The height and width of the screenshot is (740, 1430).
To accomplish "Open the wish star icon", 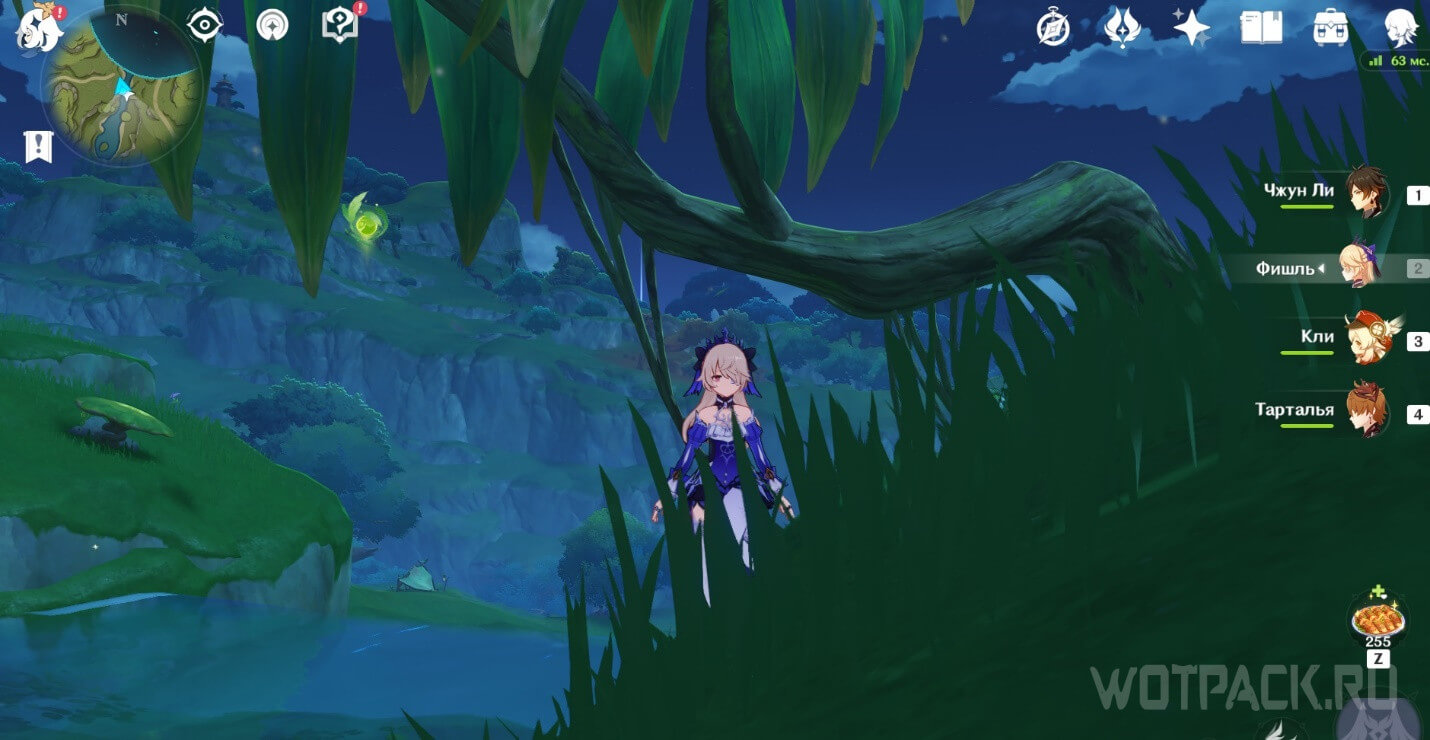I will click(x=1191, y=27).
